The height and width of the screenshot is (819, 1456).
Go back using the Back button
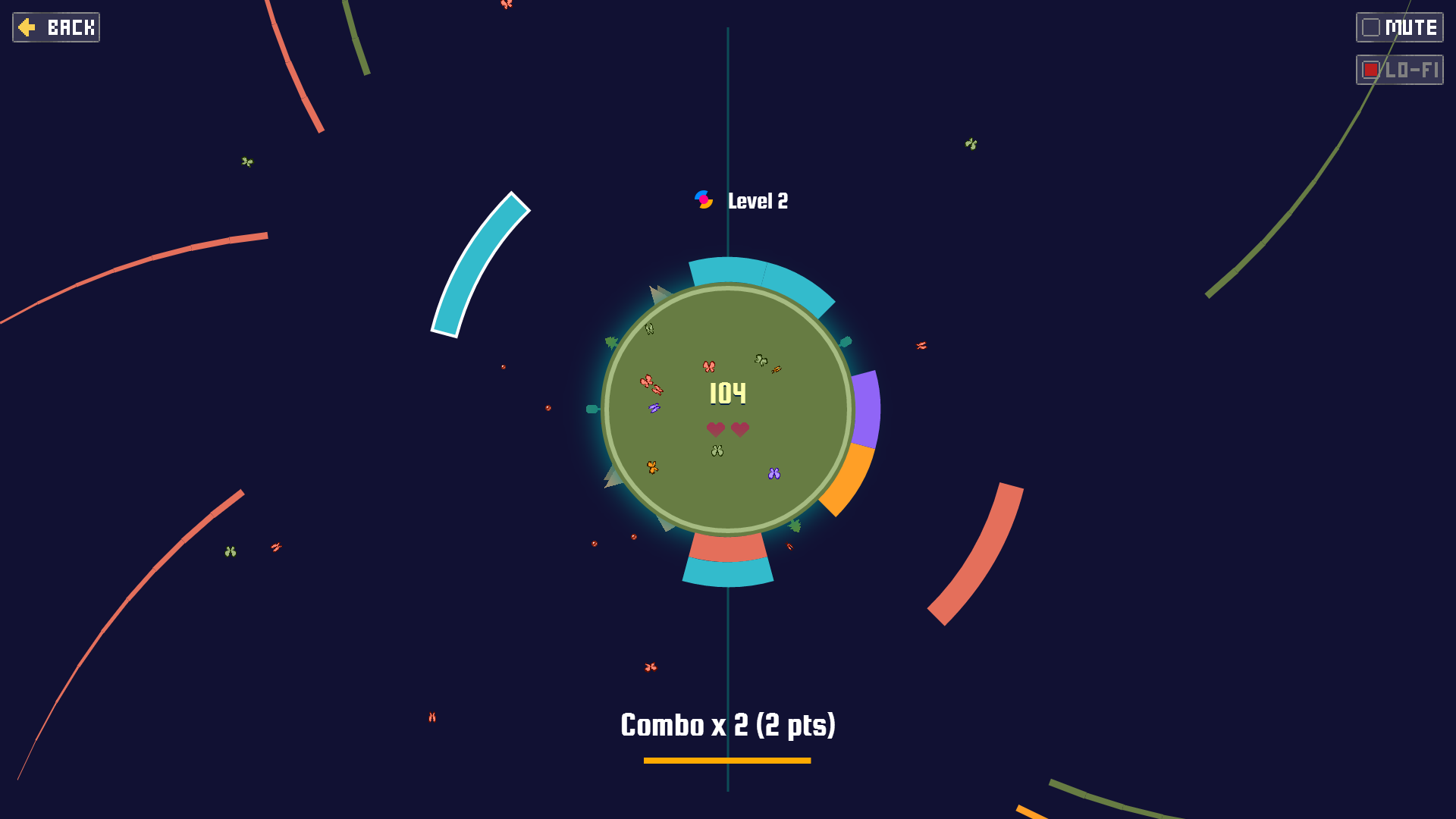click(x=56, y=27)
